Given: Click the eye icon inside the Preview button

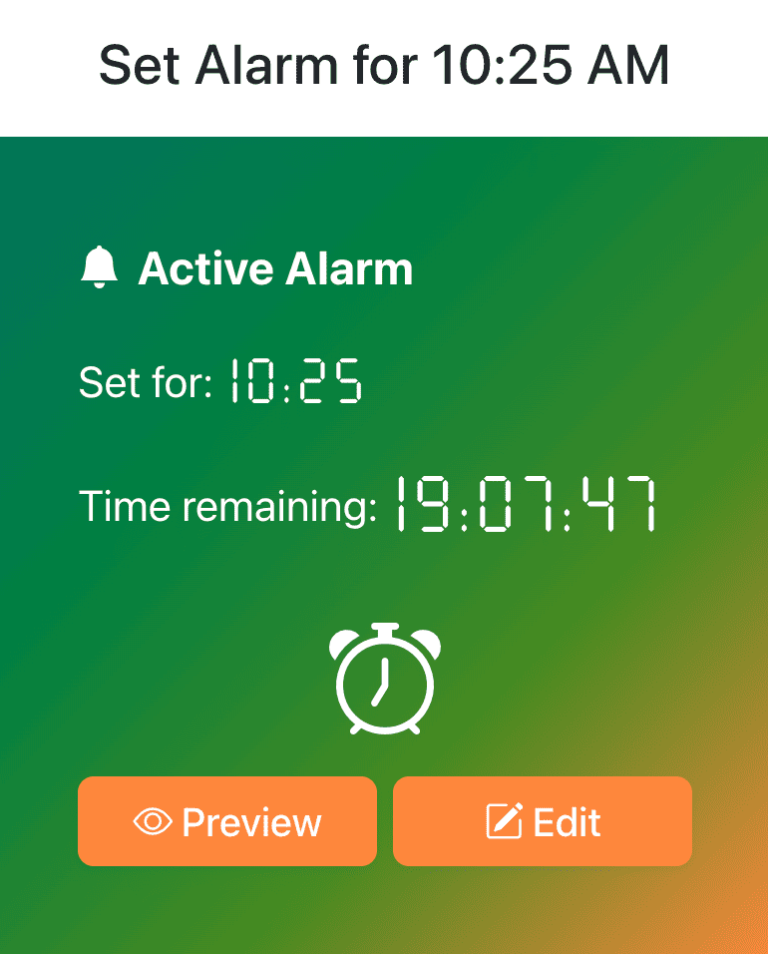Looking at the screenshot, I should tap(152, 820).
